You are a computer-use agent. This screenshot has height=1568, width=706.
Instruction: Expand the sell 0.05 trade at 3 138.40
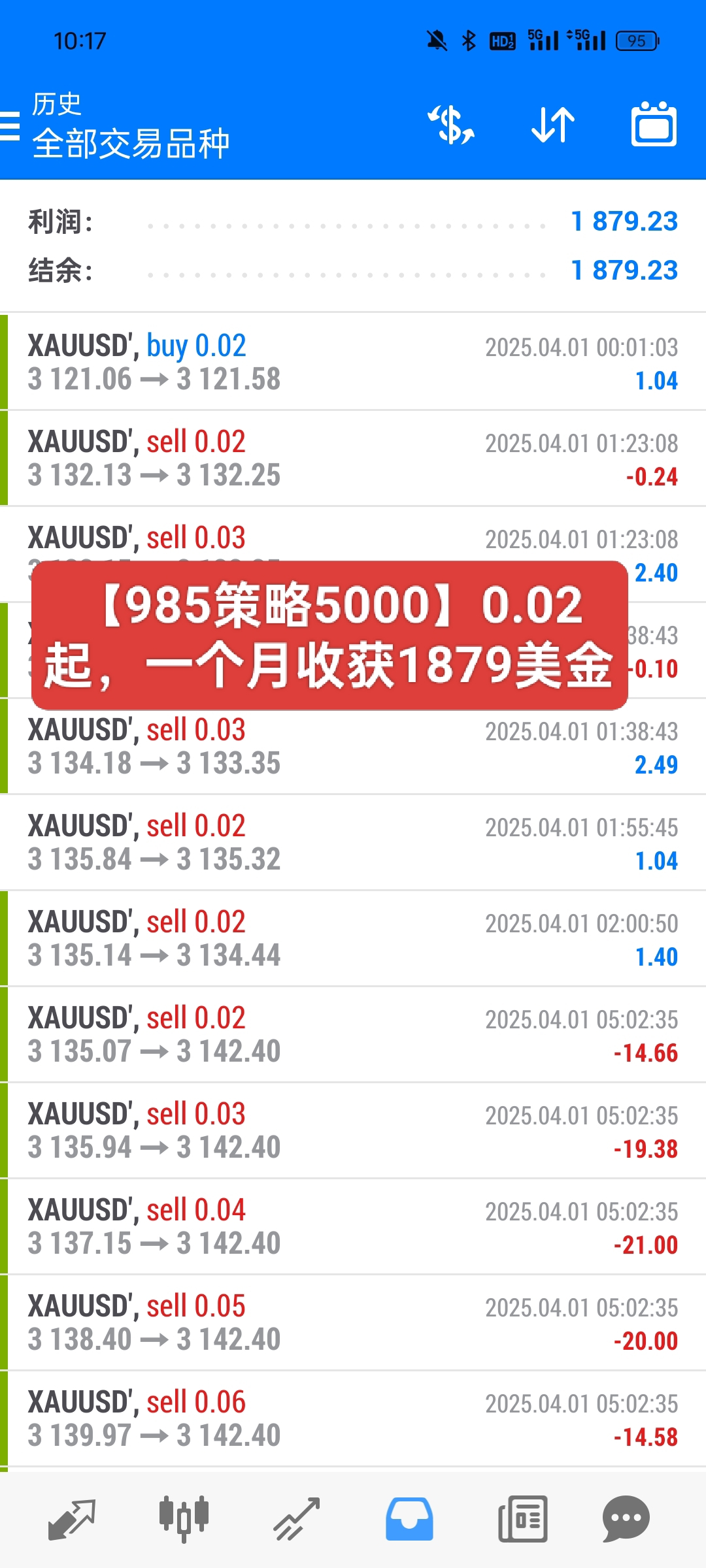tap(353, 1322)
